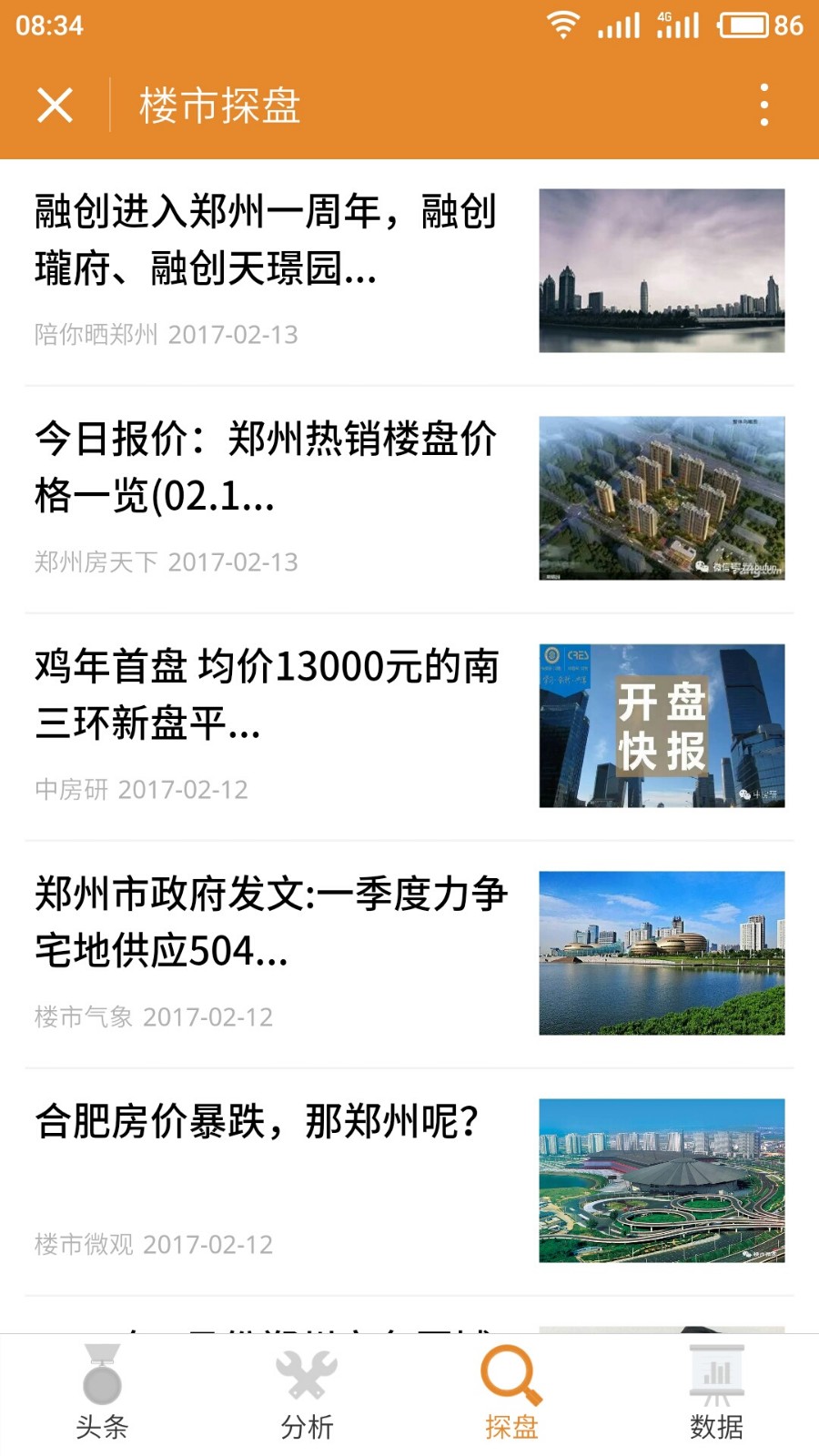Read 今日报价 郑州热销楼盘价格一览
The width and height of the screenshot is (819, 1456).
click(266, 468)
